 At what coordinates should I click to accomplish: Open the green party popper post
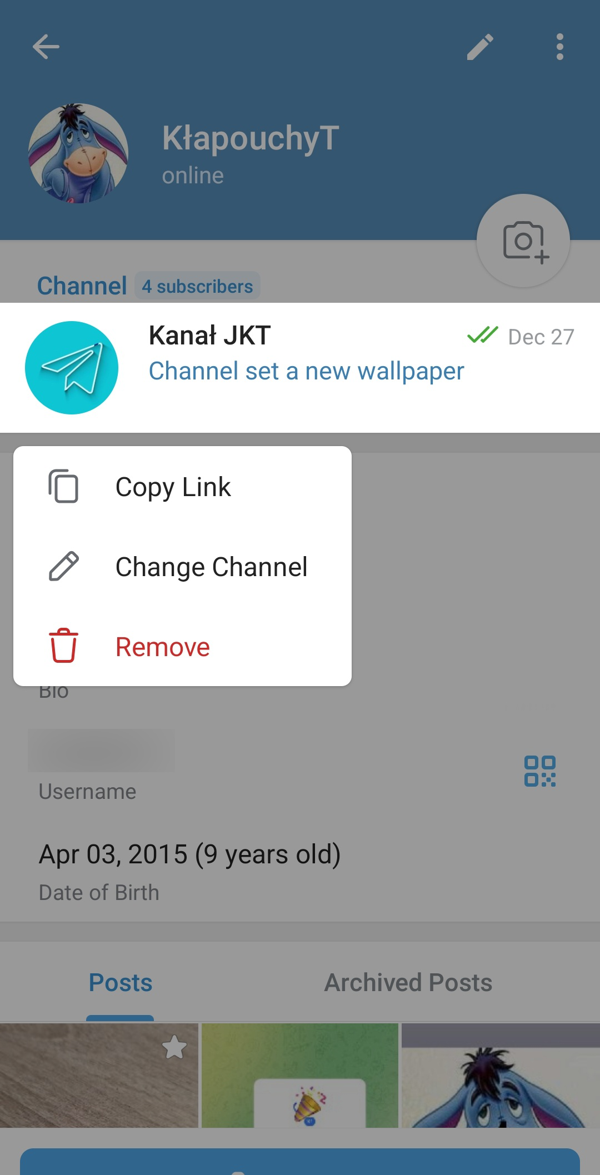tap(299, 1075)
